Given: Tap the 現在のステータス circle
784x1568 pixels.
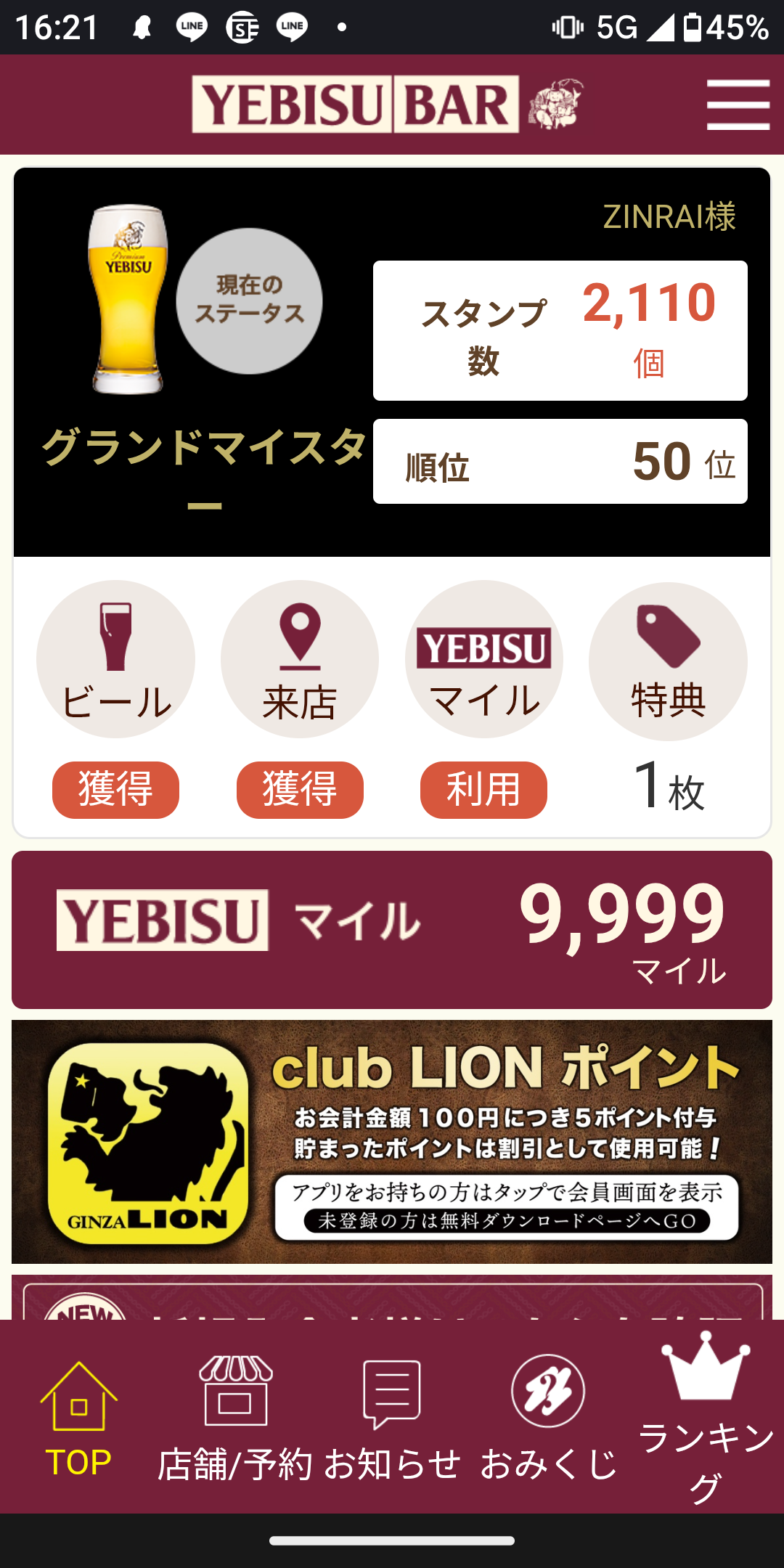Looking at the screenshot, I should [249, 301].
